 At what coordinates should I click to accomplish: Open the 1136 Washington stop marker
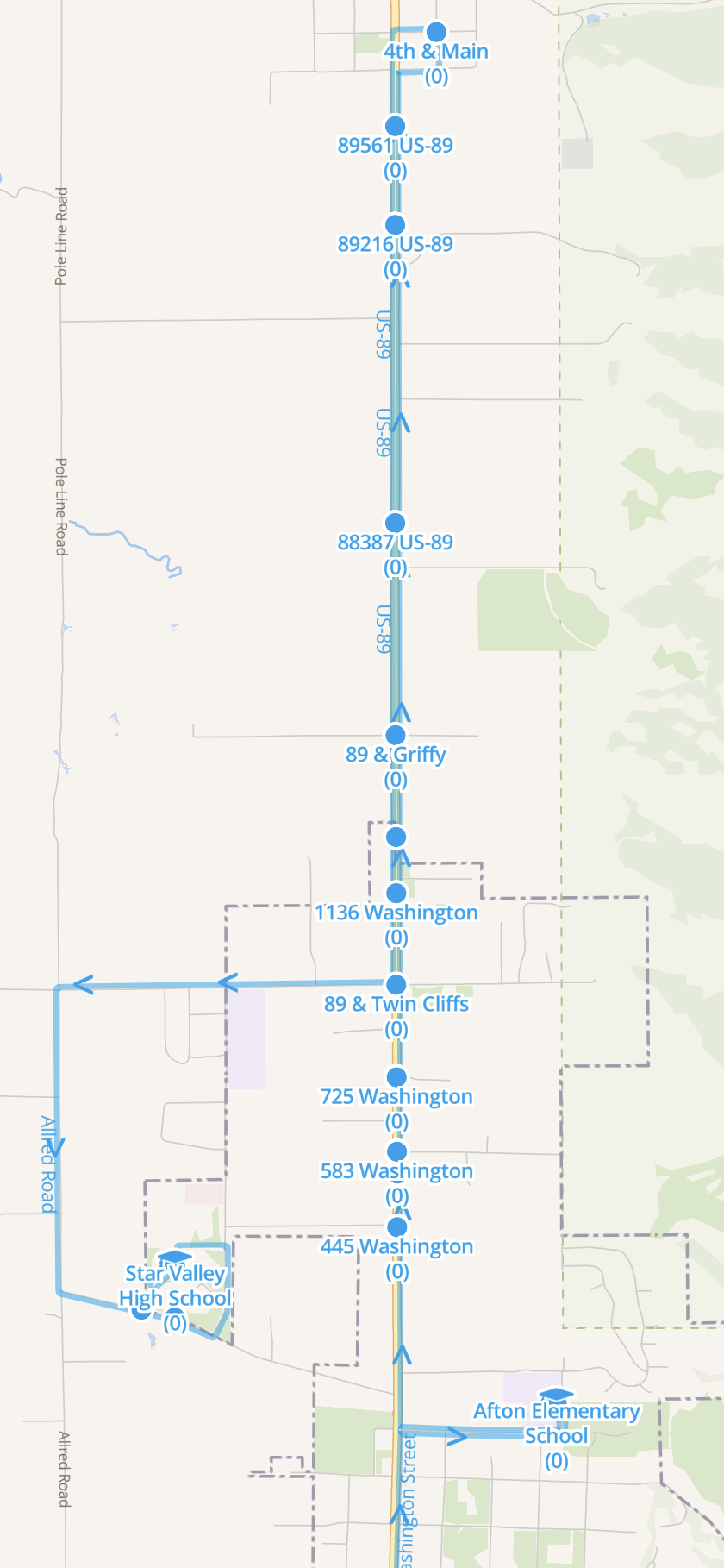[396, 893]
